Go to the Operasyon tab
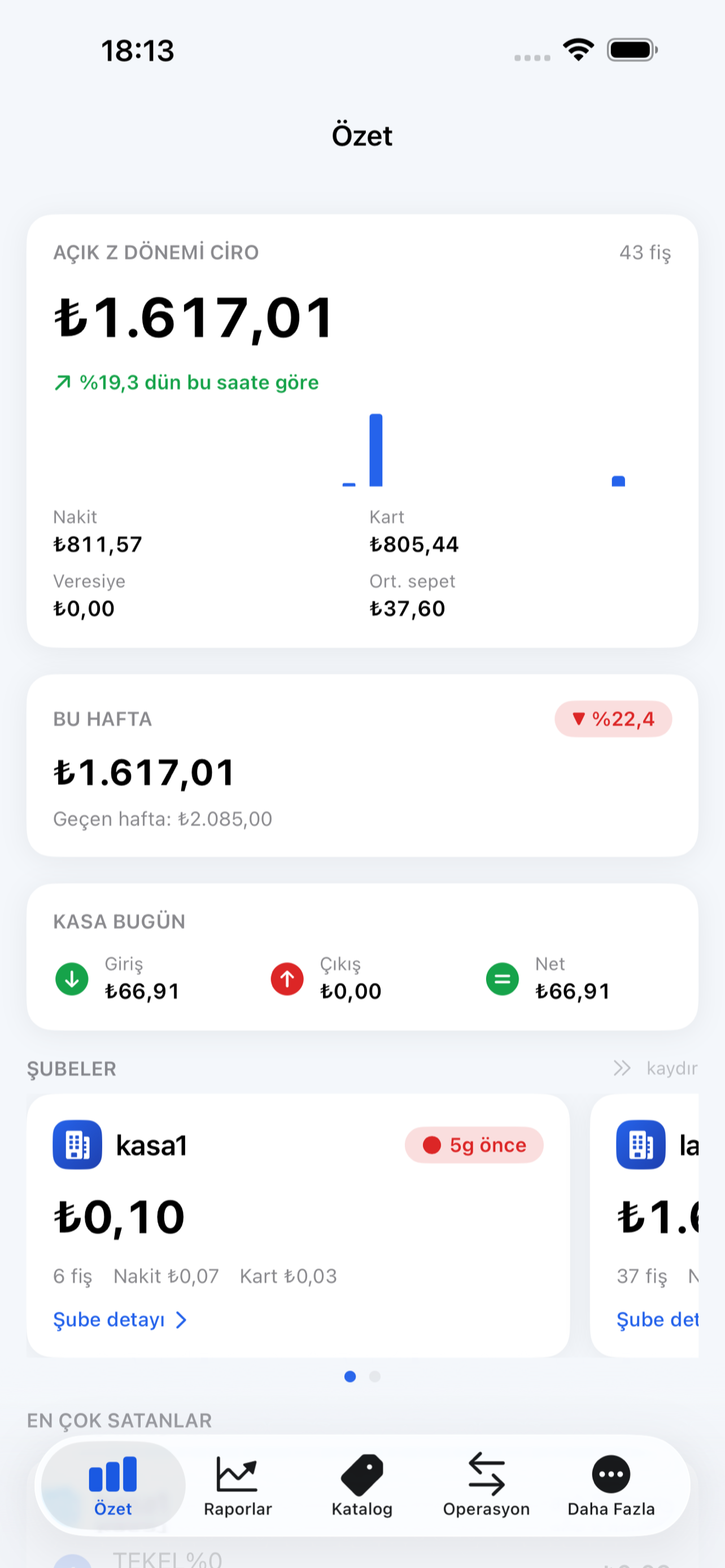Image resolution: width=725 pixels, height=1568 pixels. [486, 1485]
